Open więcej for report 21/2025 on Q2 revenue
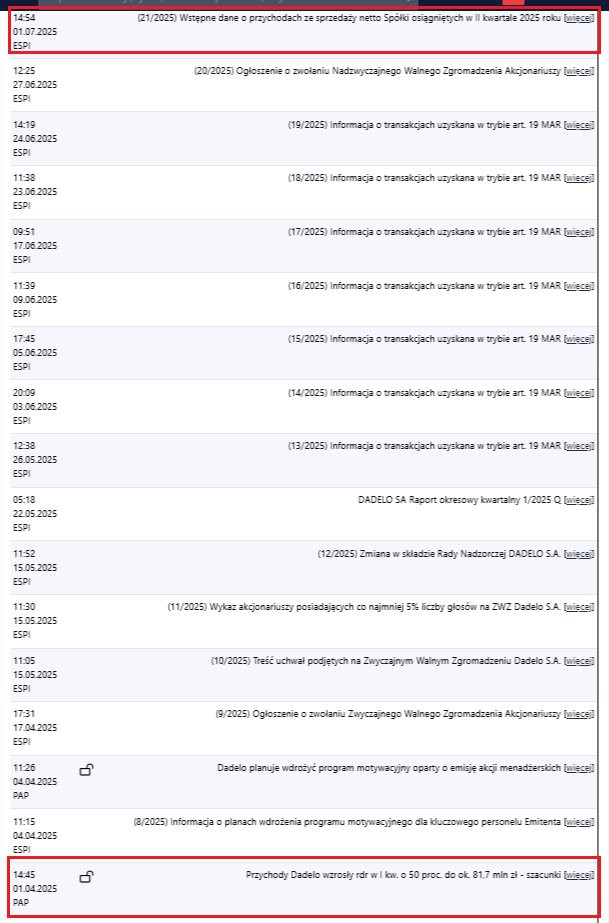The image size is (609, 923). [x=579, y=18]
